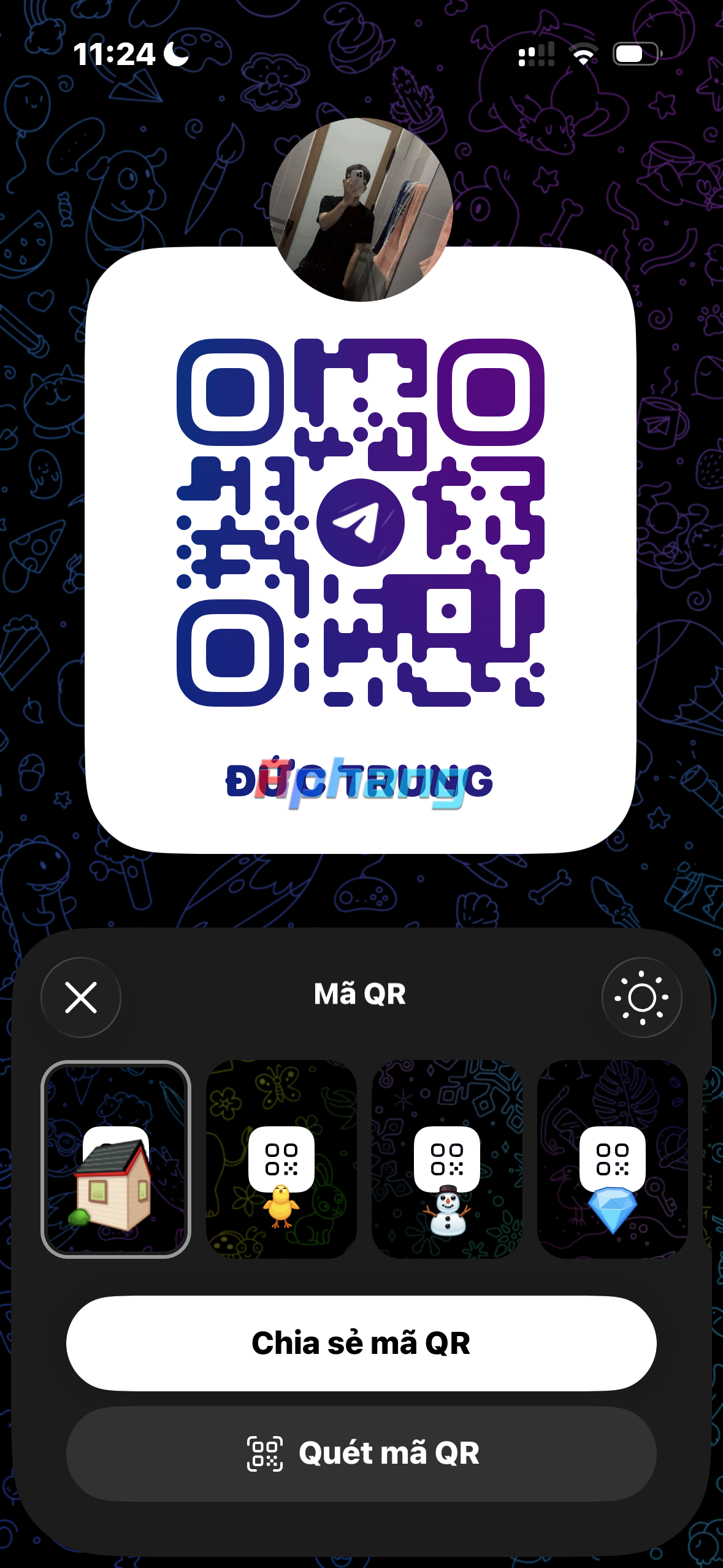723x1568 pixels.
Task: Choose the chick QR theme
Action: coord(281,1159)
